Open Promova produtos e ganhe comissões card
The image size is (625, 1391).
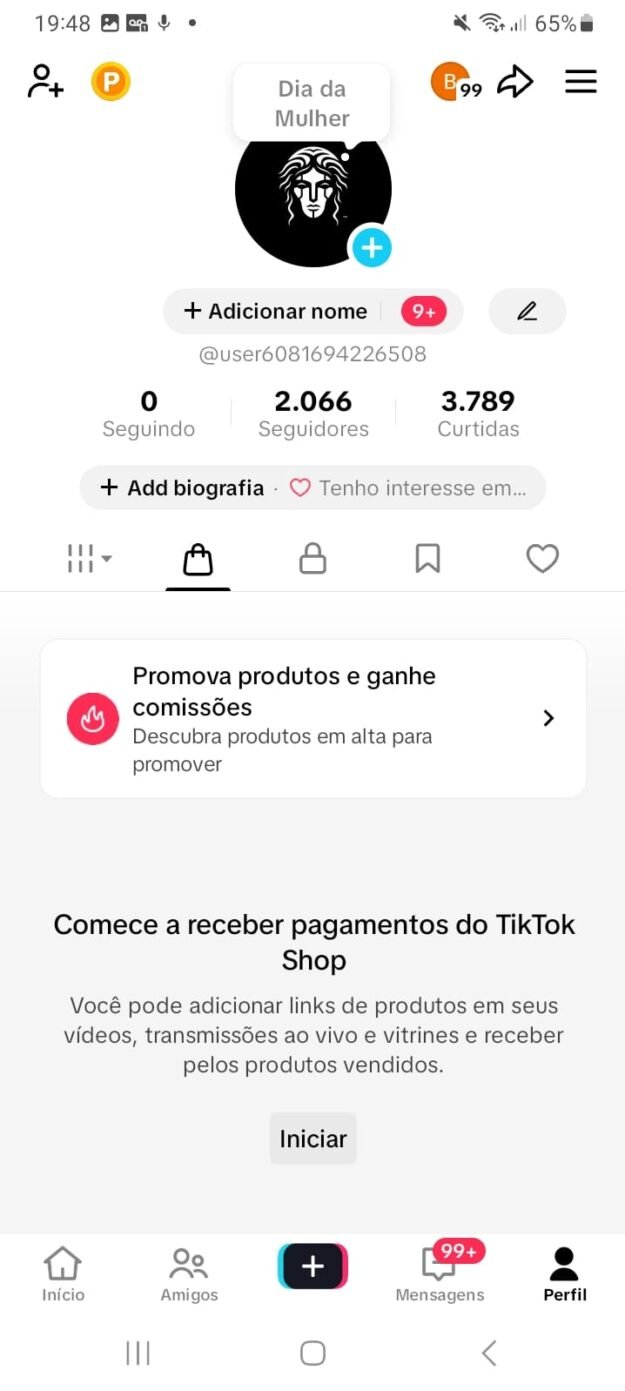(313, 718)
